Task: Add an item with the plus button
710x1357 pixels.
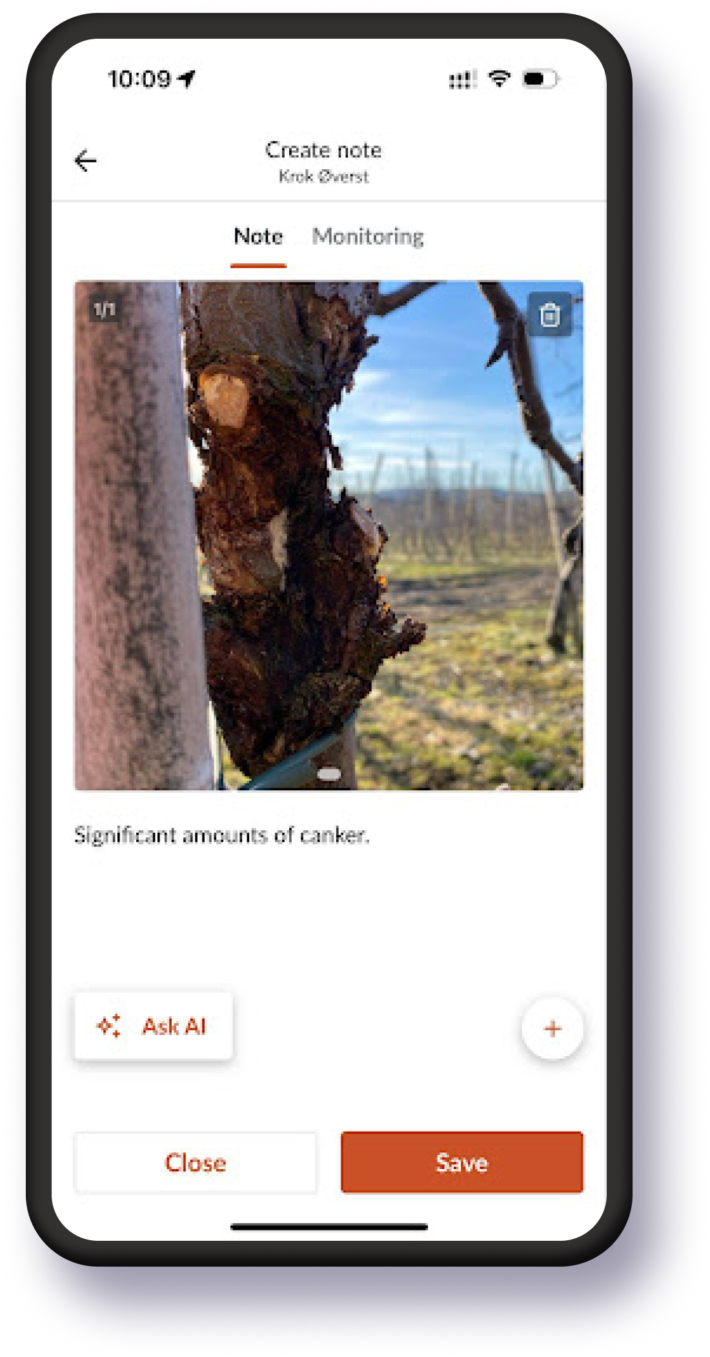Action: pyautogui.click(x=552, y=1028)
